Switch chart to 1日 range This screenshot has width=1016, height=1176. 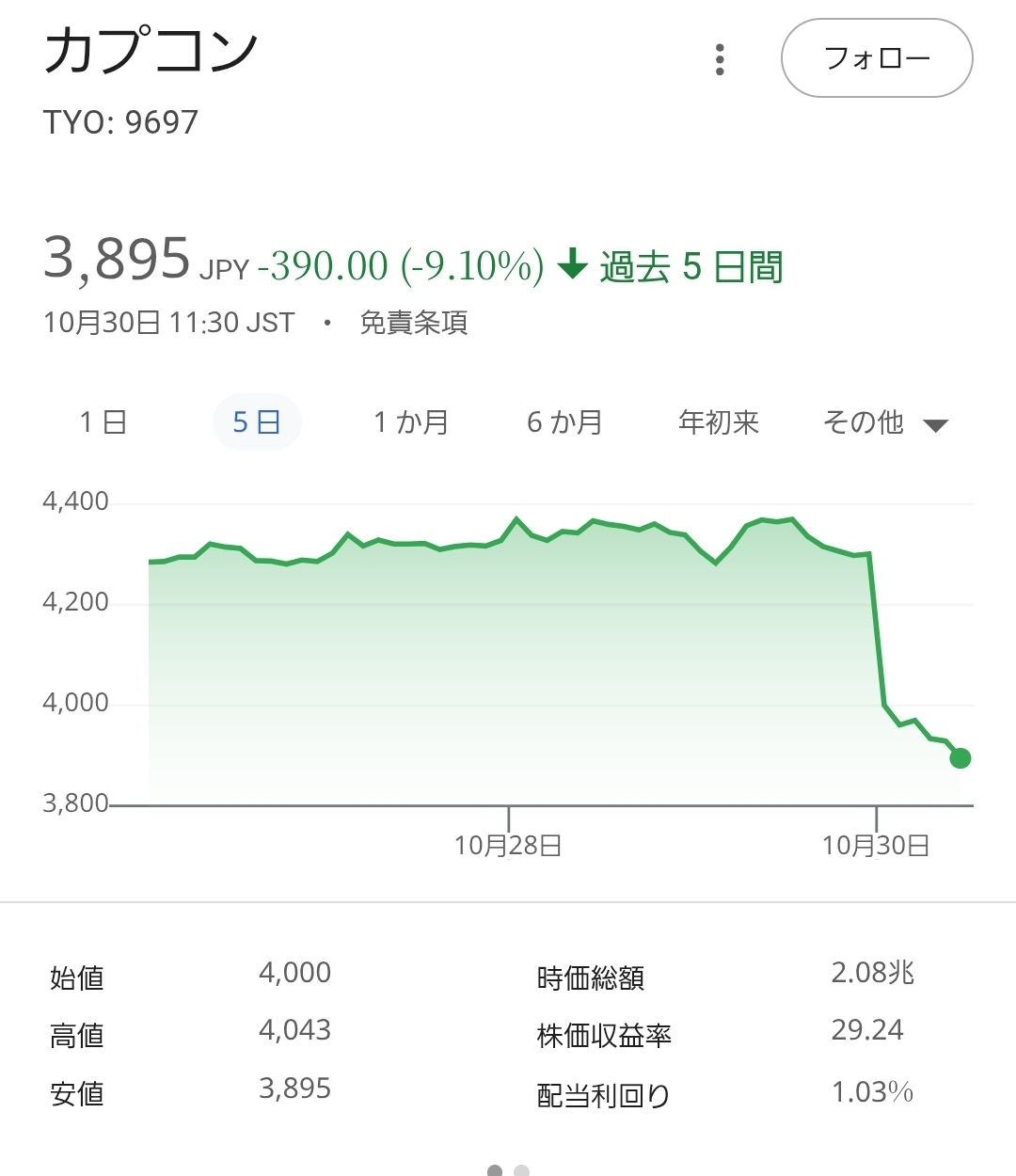103,422
